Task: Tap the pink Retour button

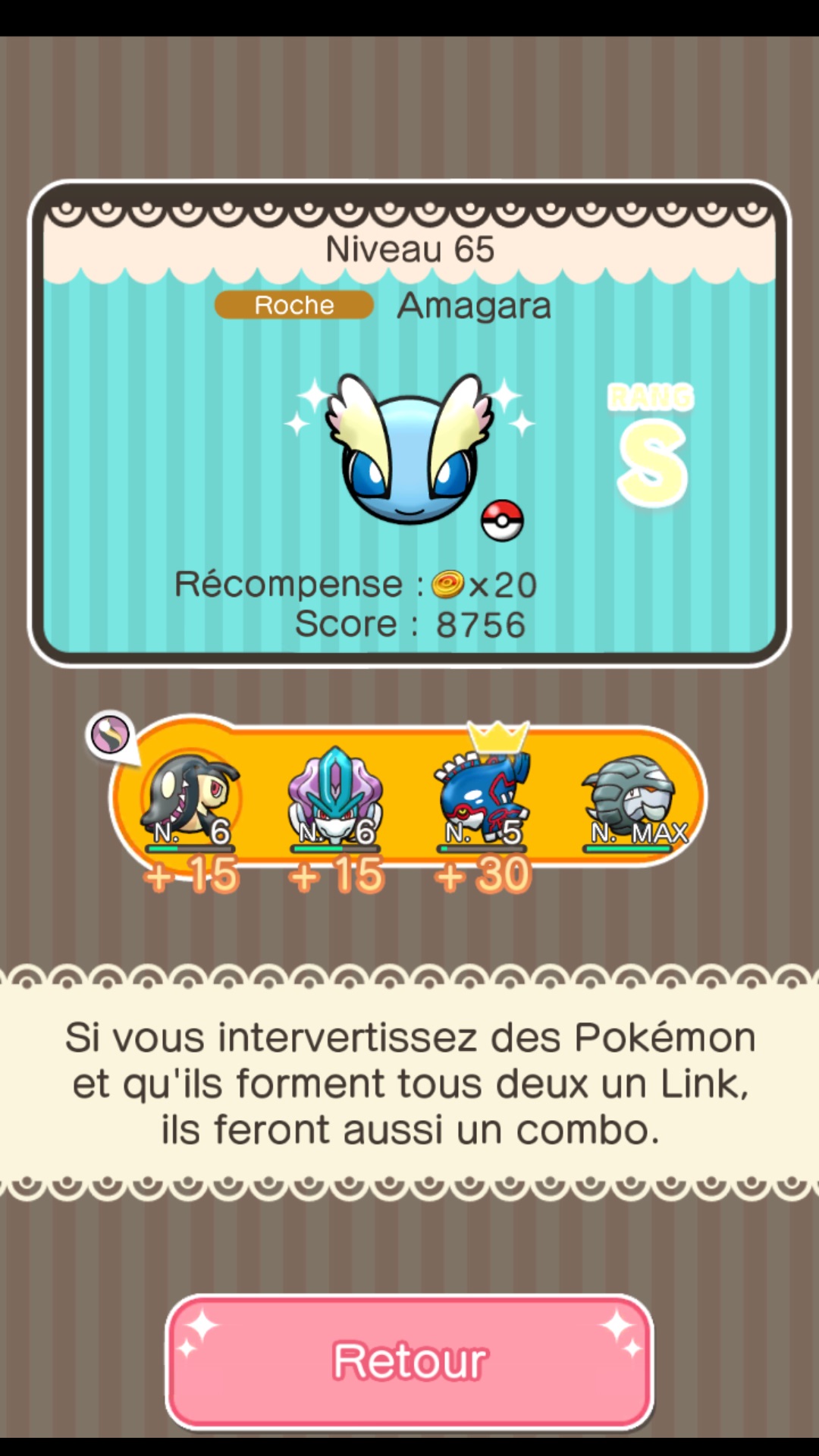Action: click(x=409, y=1361)
